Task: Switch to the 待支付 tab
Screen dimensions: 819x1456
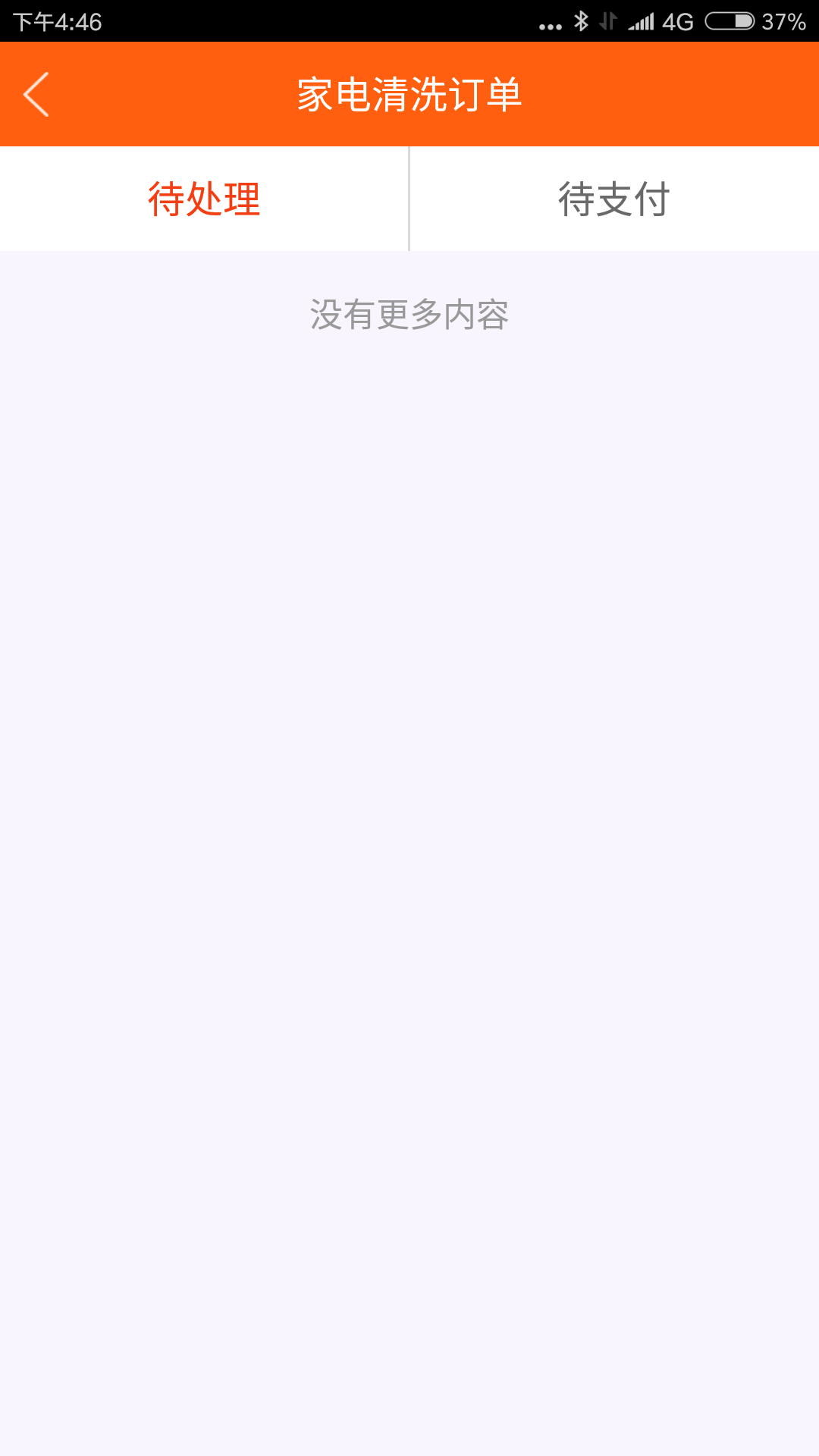Action: [614, 199]
